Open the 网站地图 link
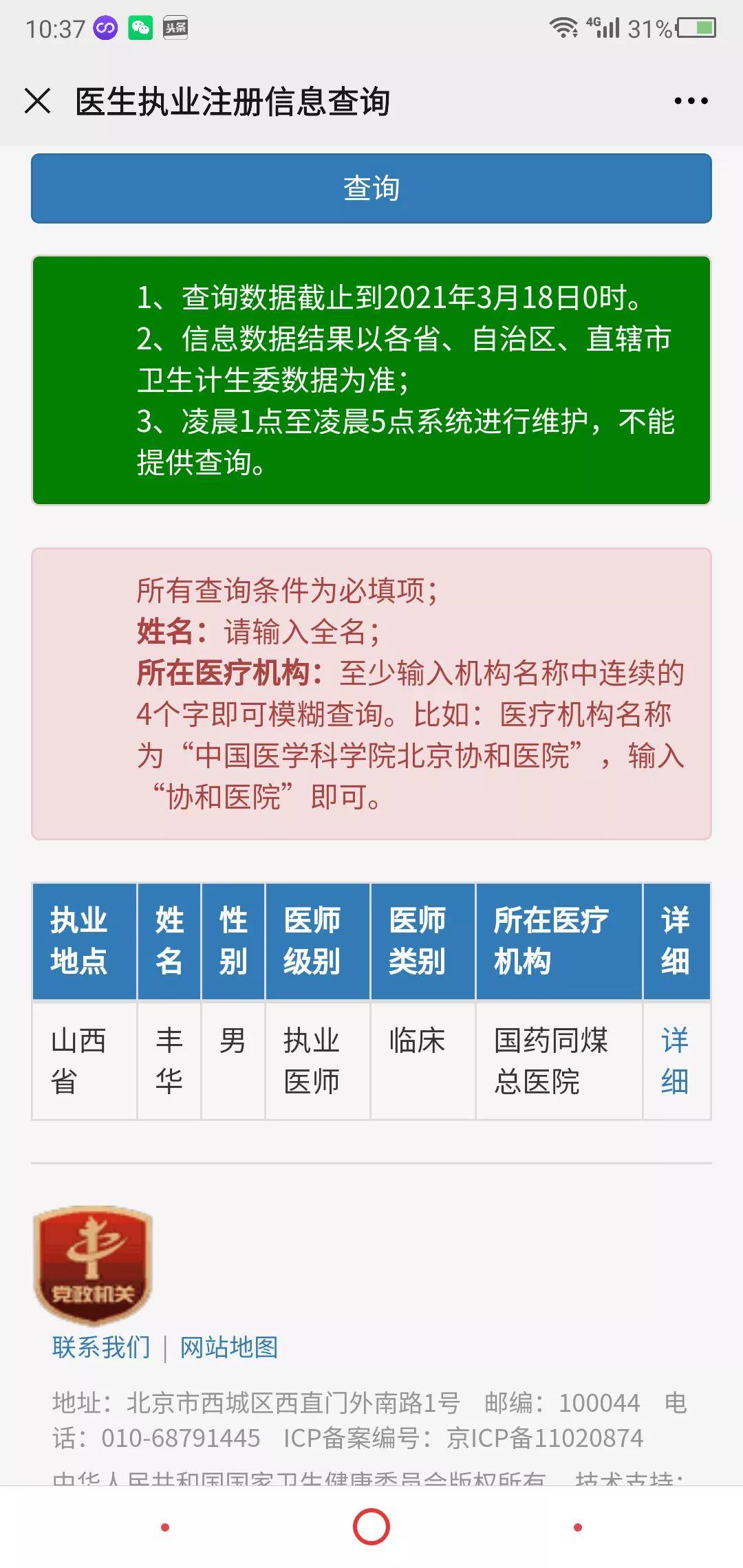This screenshot has height=1568, width=743. pyautogui.click(x=228, y=1347)
